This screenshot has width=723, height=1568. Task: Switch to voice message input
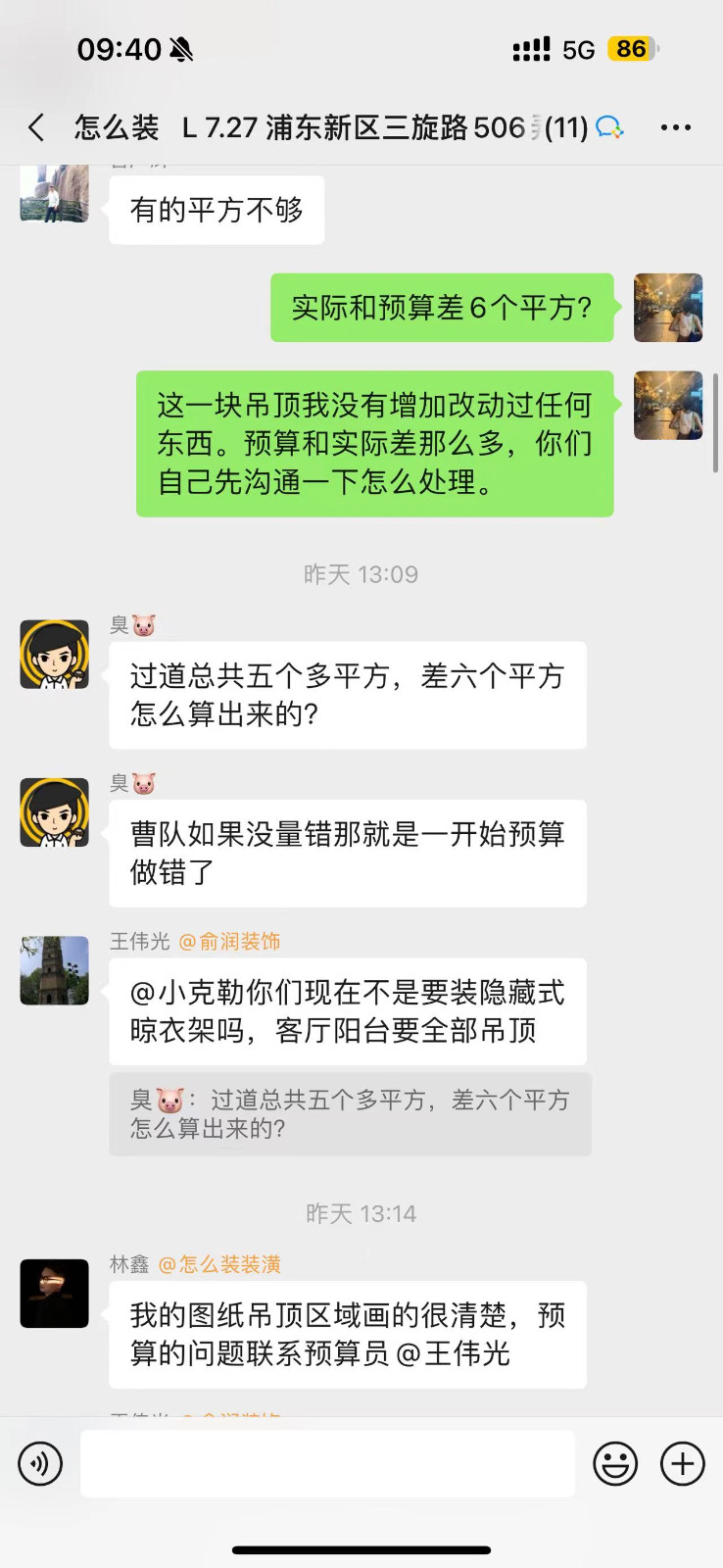click(40, 1464)
